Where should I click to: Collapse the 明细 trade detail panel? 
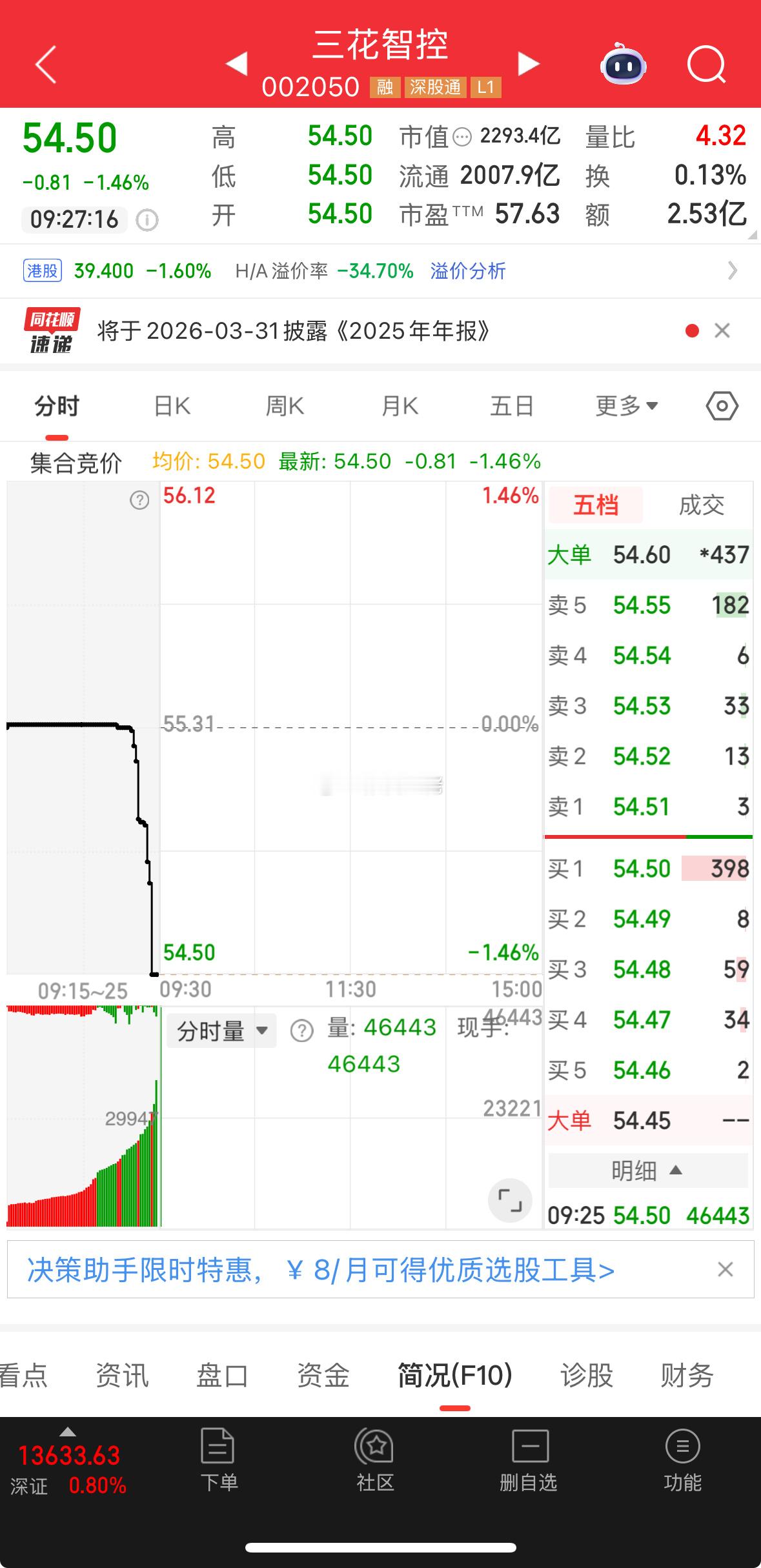(649, 1171)
